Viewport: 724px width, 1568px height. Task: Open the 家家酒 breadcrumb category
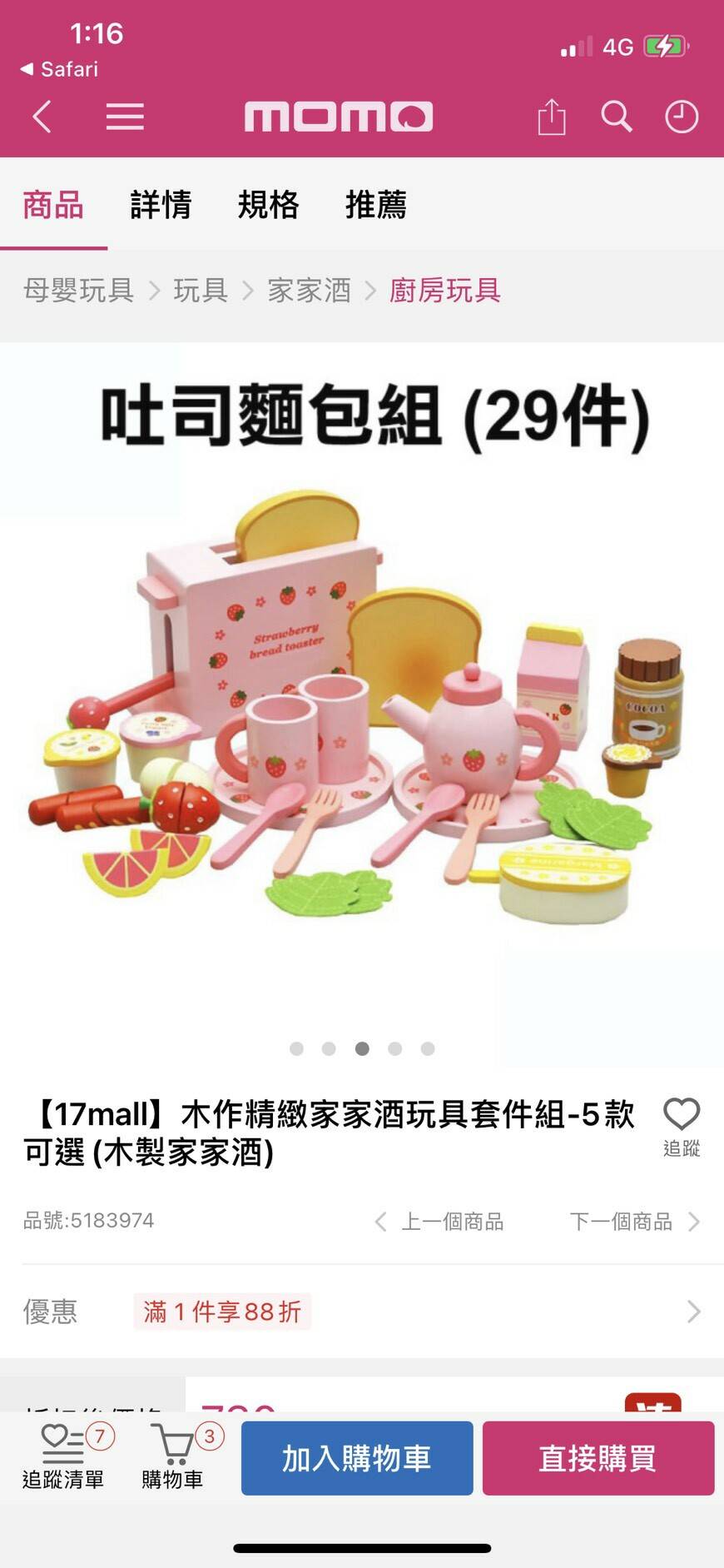[x=309, y=291]
